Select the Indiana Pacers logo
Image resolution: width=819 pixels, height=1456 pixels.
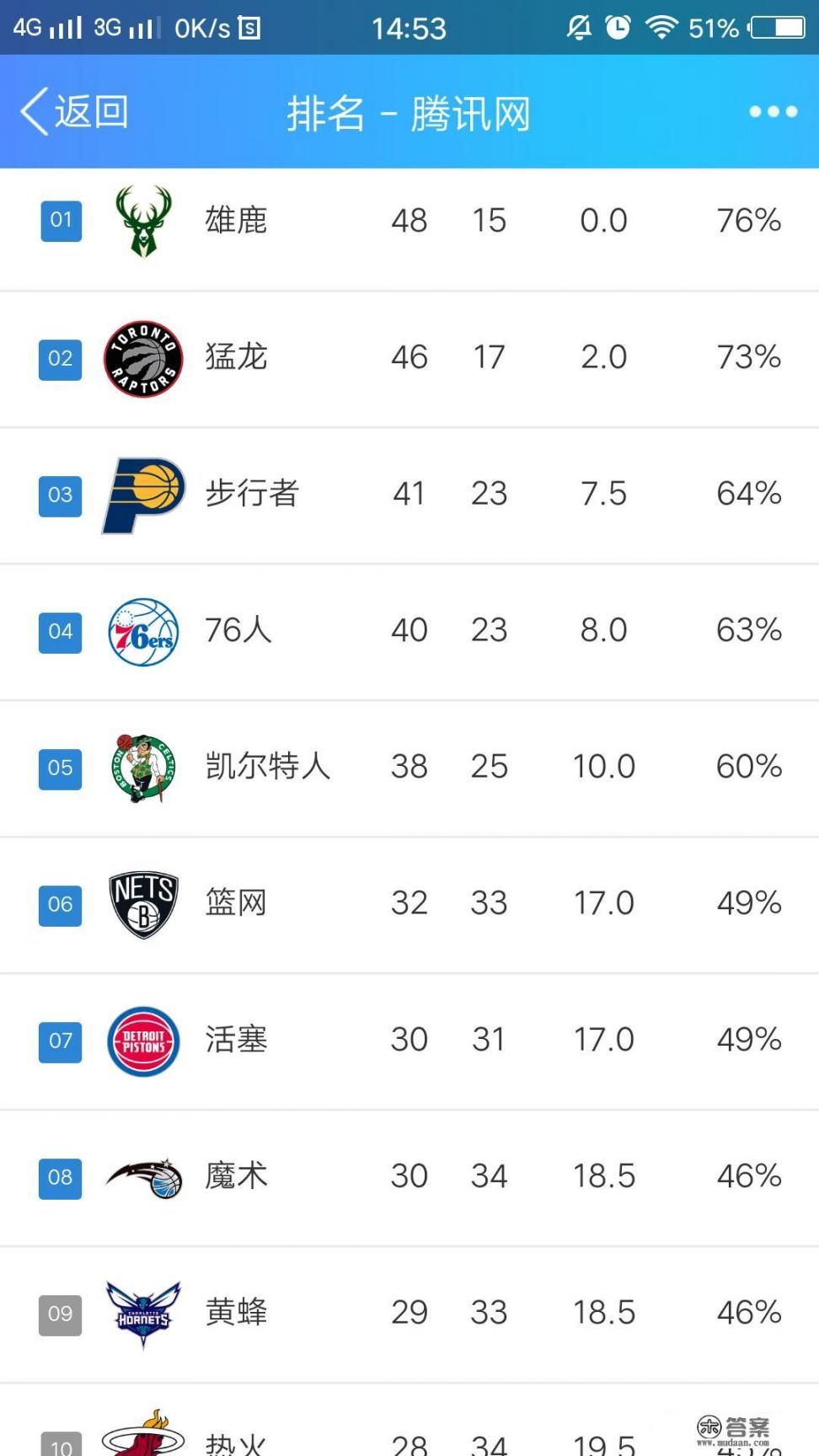(142, 495)
